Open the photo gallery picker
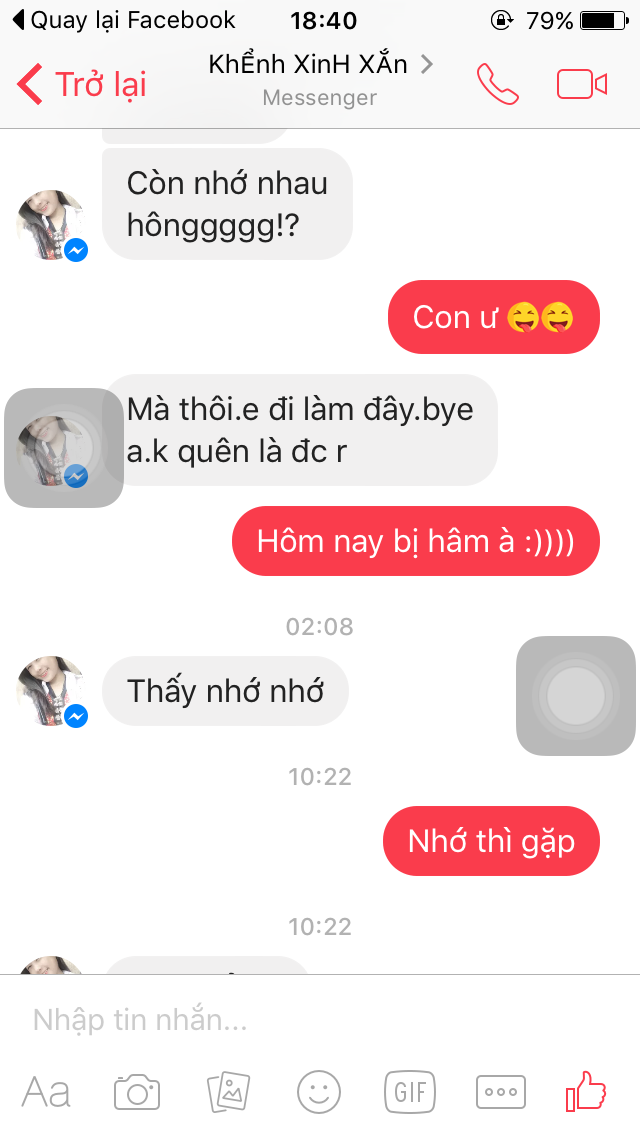Image resolution: width=640 pixels, height=1136 pixels. click(x=228, y=1092)
